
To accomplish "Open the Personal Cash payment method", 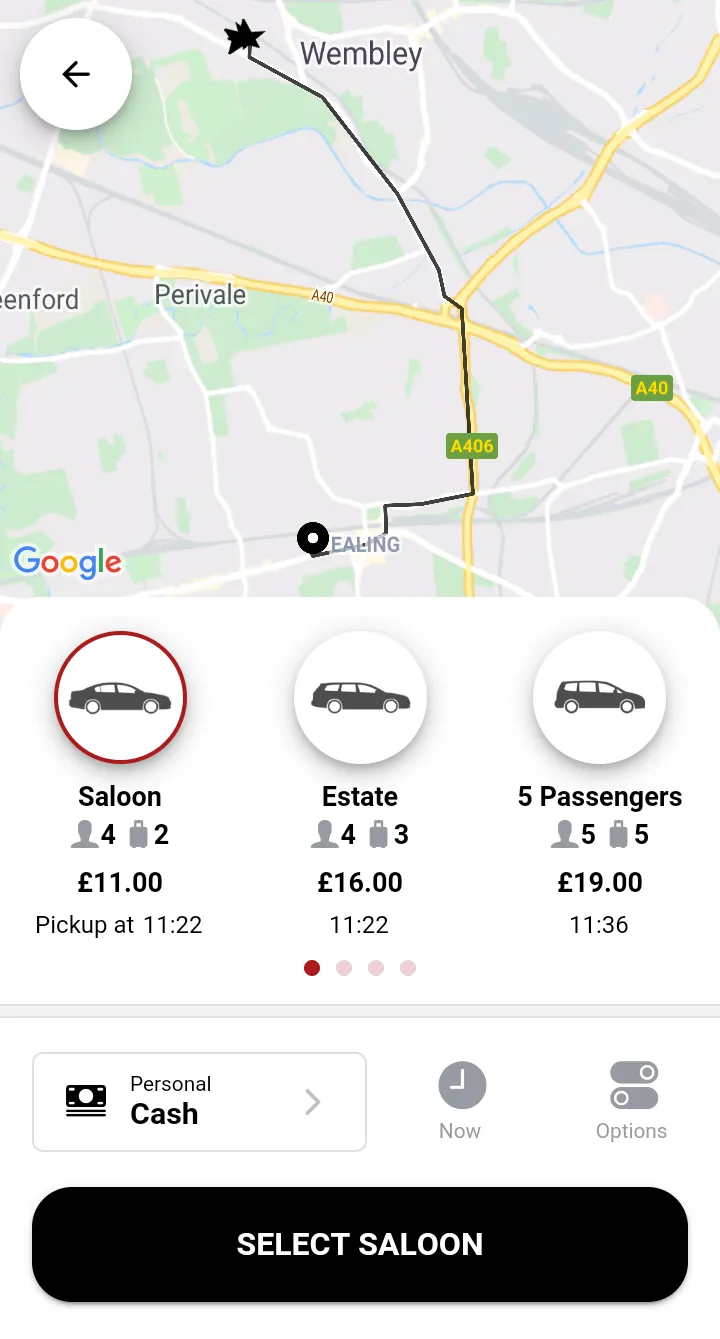I will pyautogui.click(x=199, y=1101).
